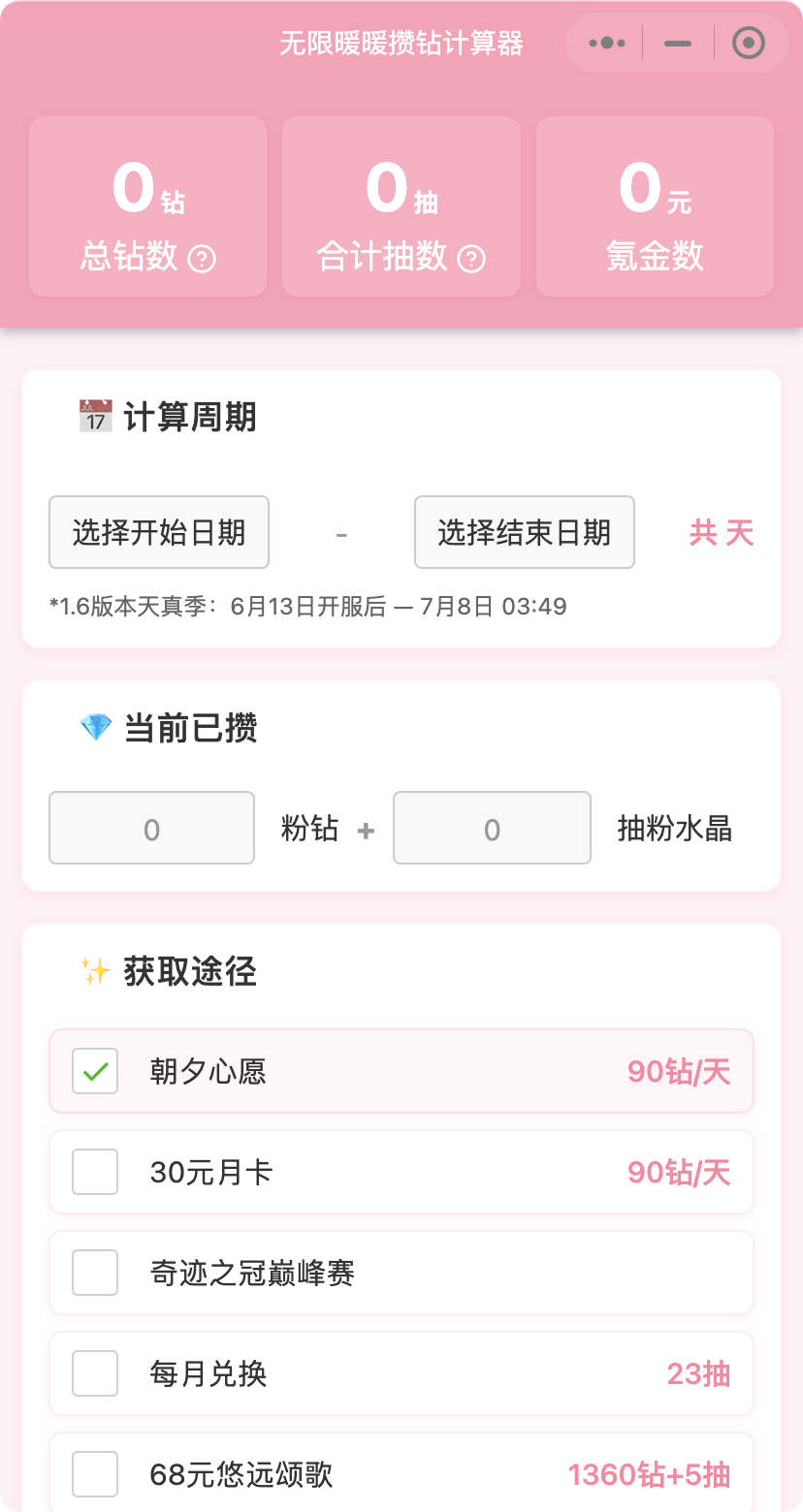The image size is (803, 1512).
Task: Show help for 合计抽数
Action: pyautogui.click(x=471, y=259)
